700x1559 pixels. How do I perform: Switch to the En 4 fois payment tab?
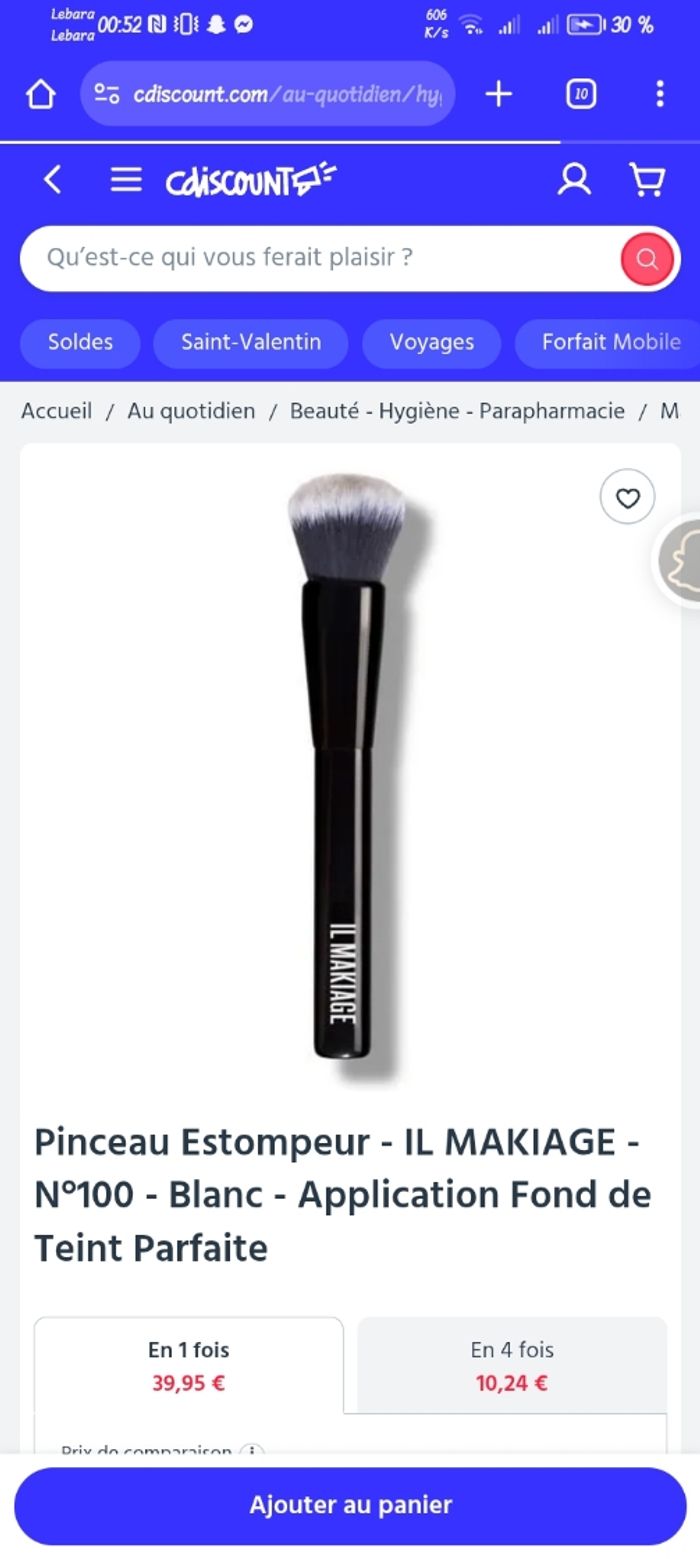click(x=512, y=1365)
